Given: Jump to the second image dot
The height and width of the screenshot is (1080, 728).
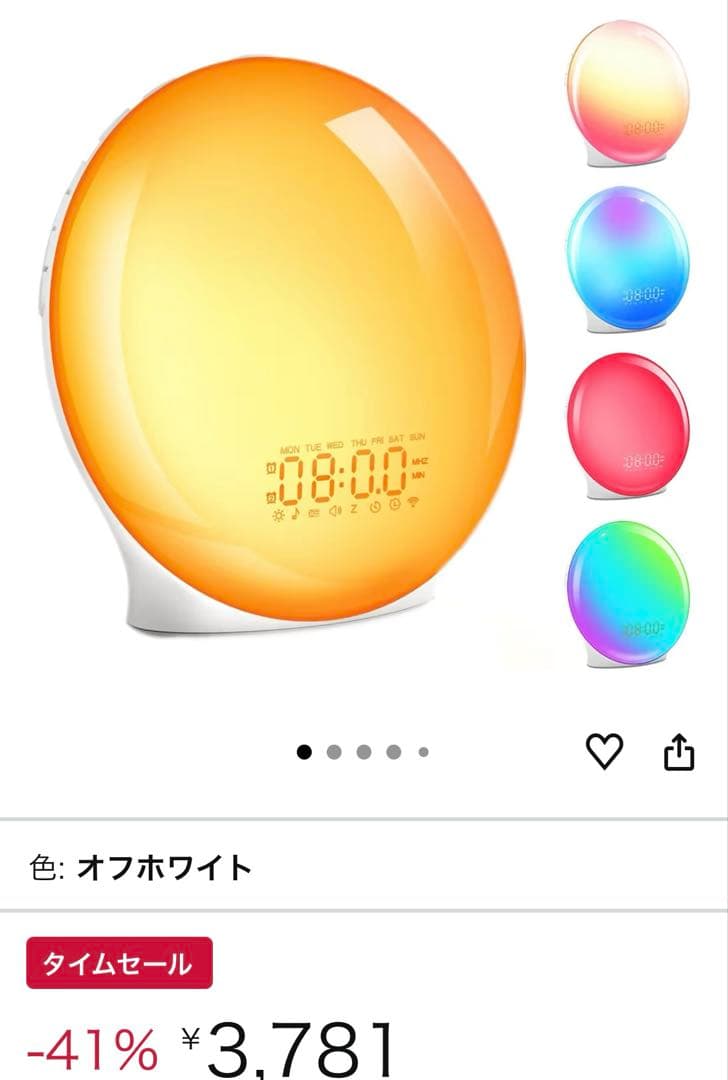Looking at the screenshot, I should point(334,751).
